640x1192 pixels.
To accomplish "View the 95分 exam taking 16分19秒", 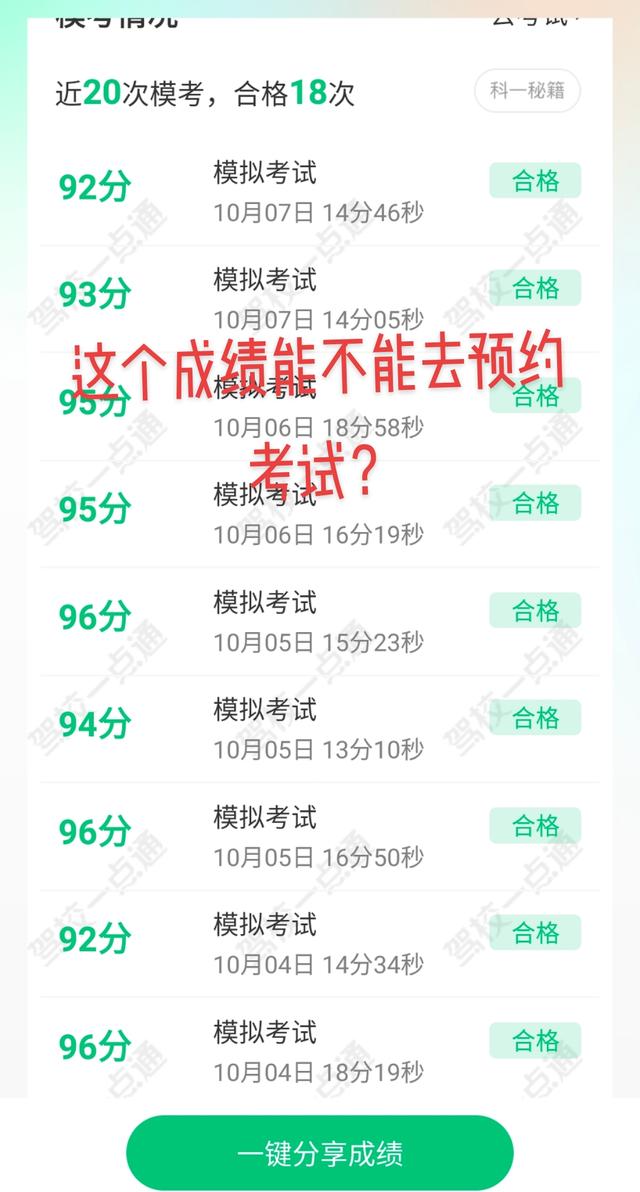I will click(319, 514).
